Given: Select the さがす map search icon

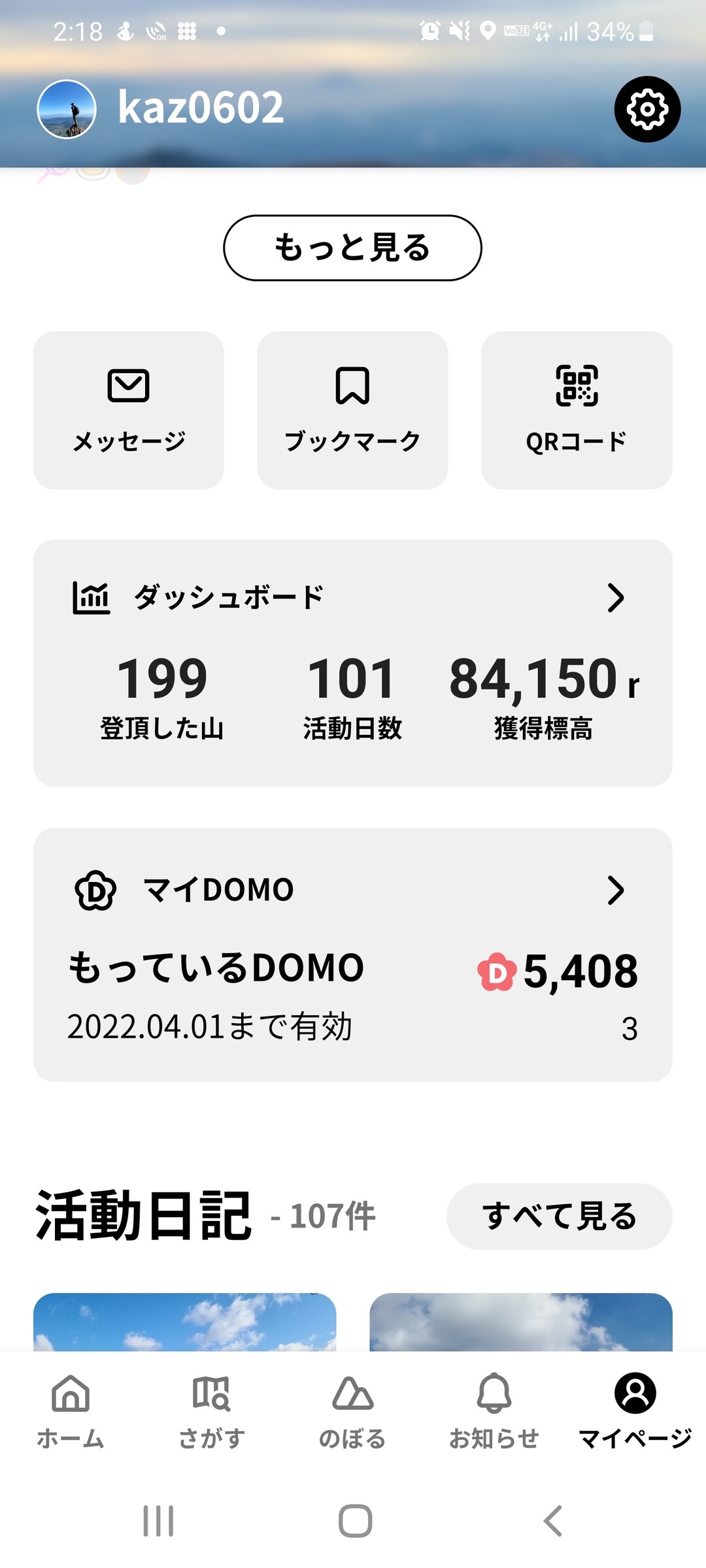Looking at the screenshot, I should pyautogui.click(x=211, y=1398).
